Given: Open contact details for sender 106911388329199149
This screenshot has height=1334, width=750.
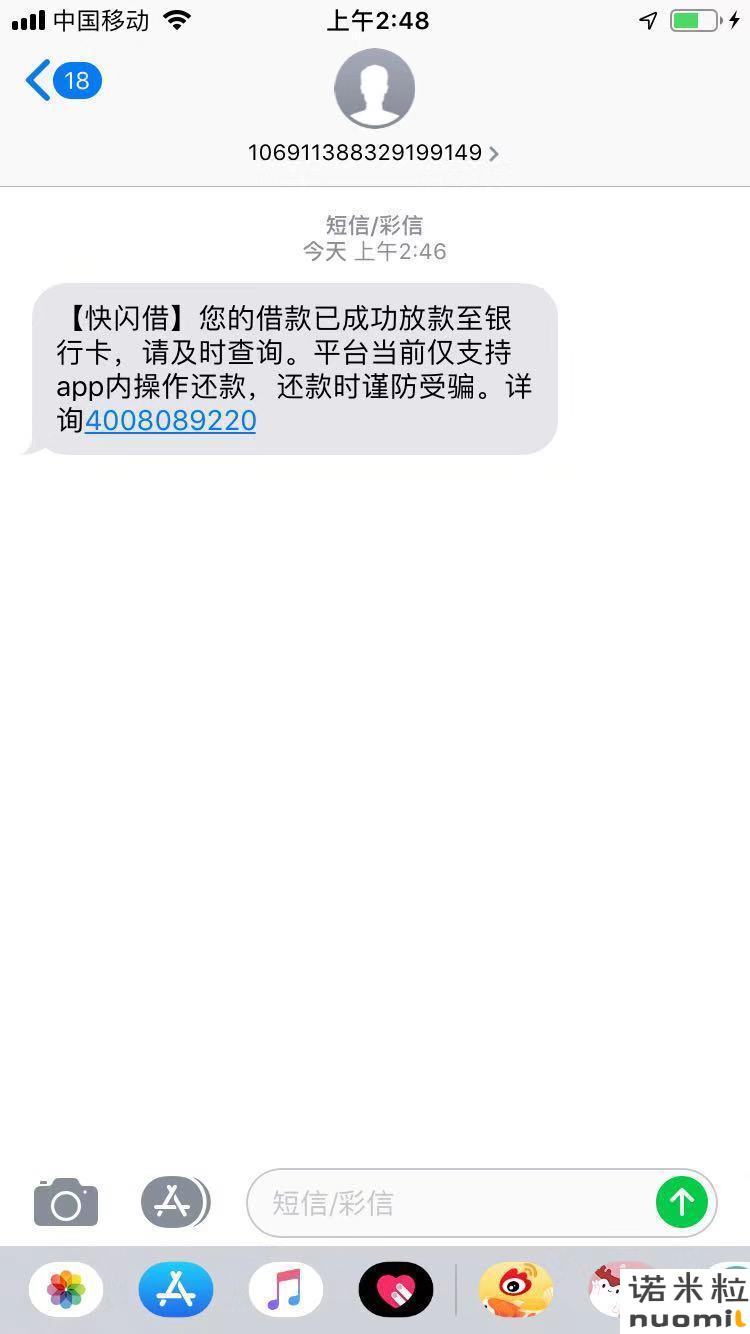Looking at the screenshot, I should click(x=374, y=153).
